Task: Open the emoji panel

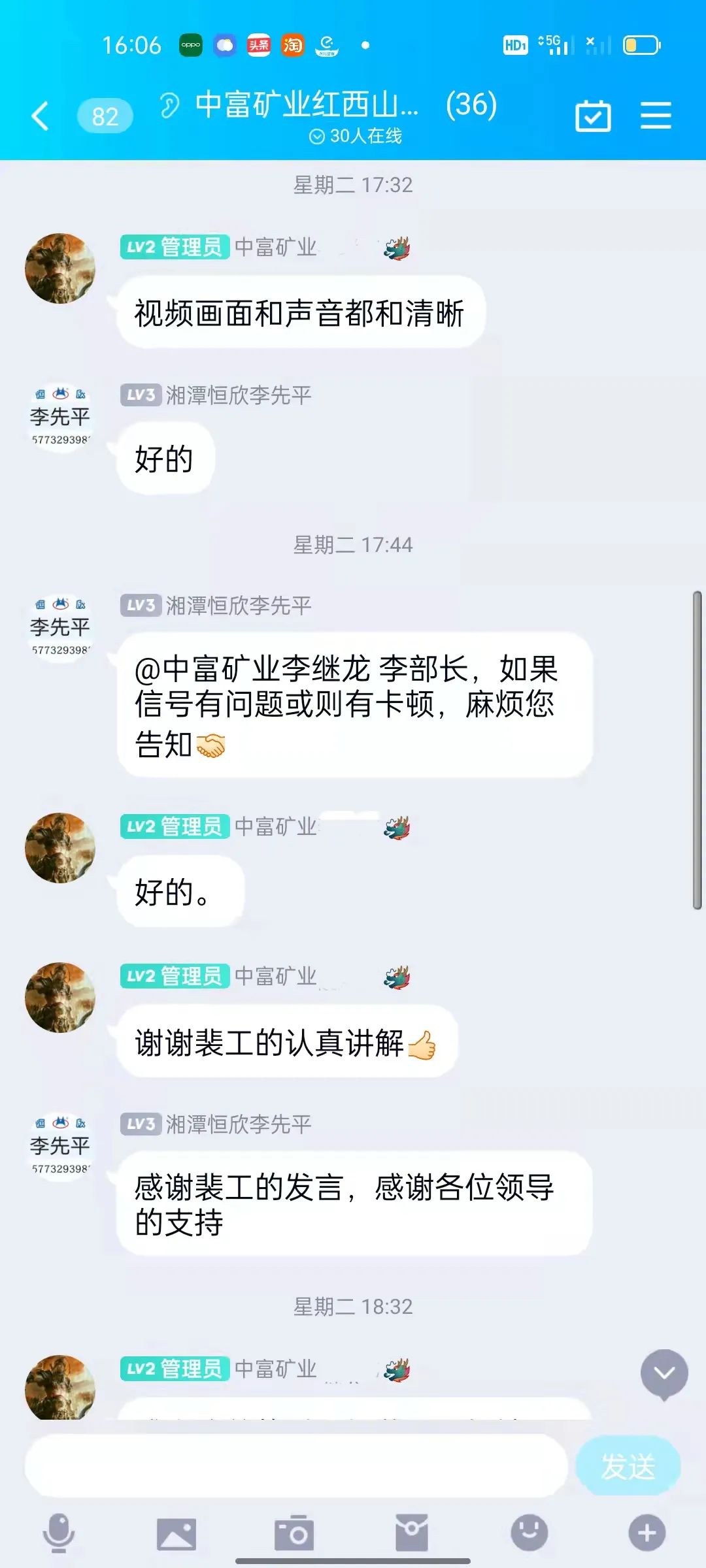Action: point(529,1533)
